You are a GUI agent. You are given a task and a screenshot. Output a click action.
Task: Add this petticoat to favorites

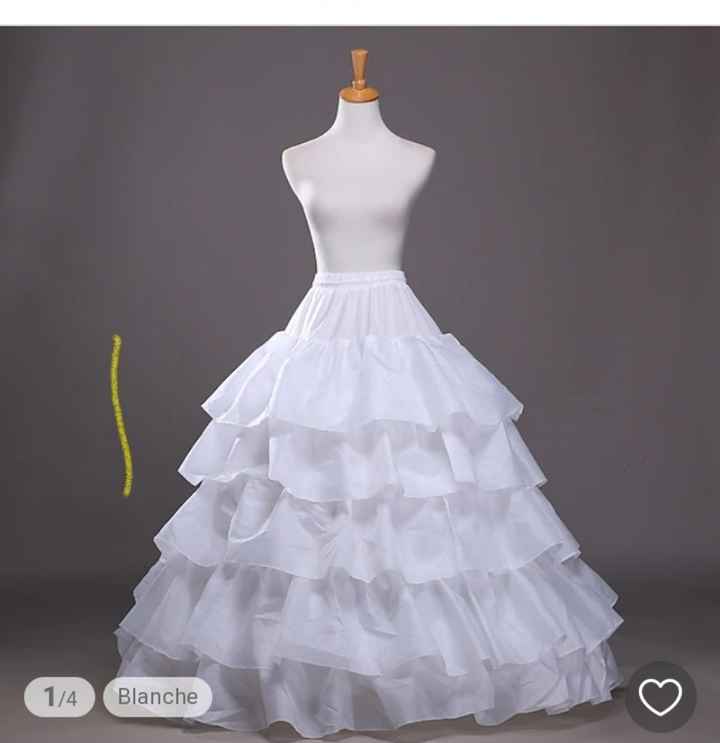point(660,697)
